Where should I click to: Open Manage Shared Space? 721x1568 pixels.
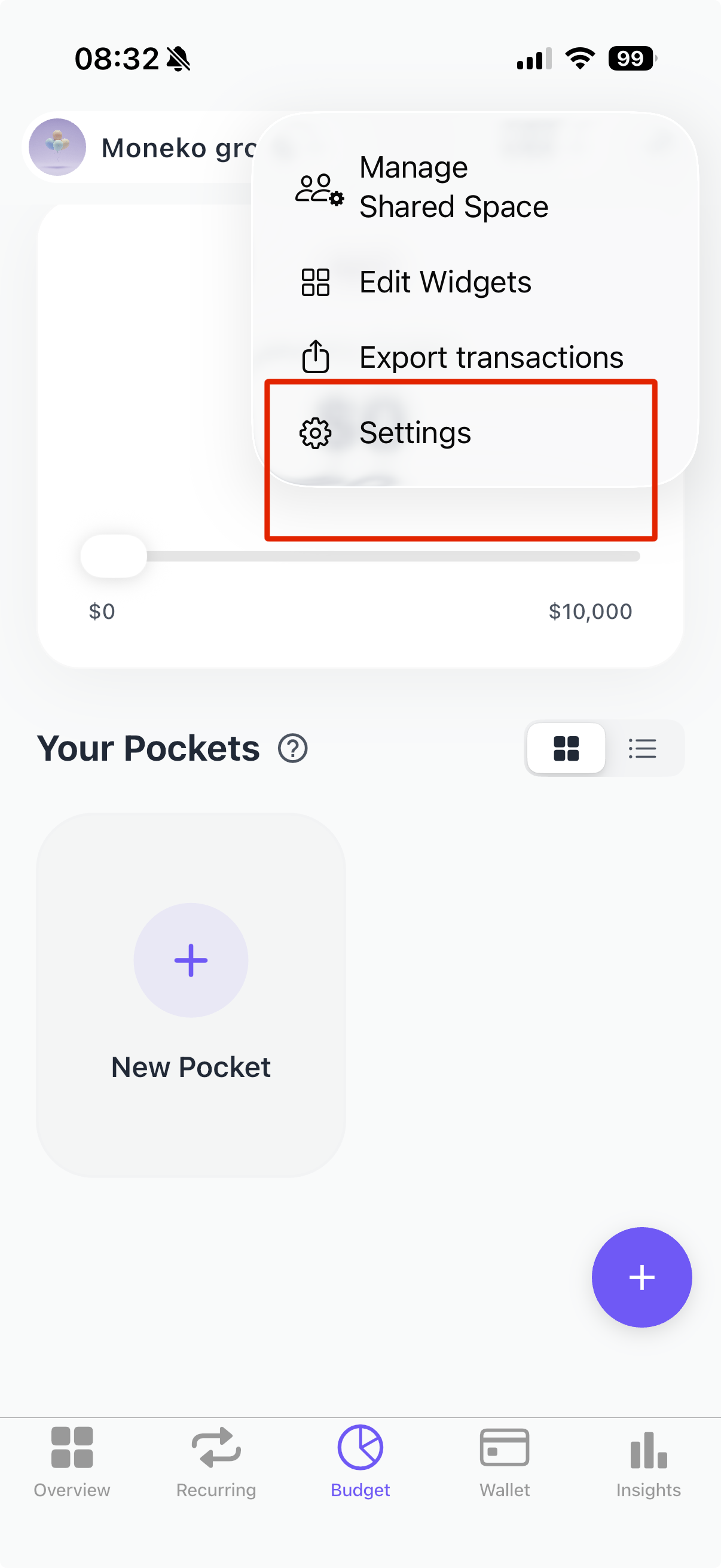coord(453,187)
